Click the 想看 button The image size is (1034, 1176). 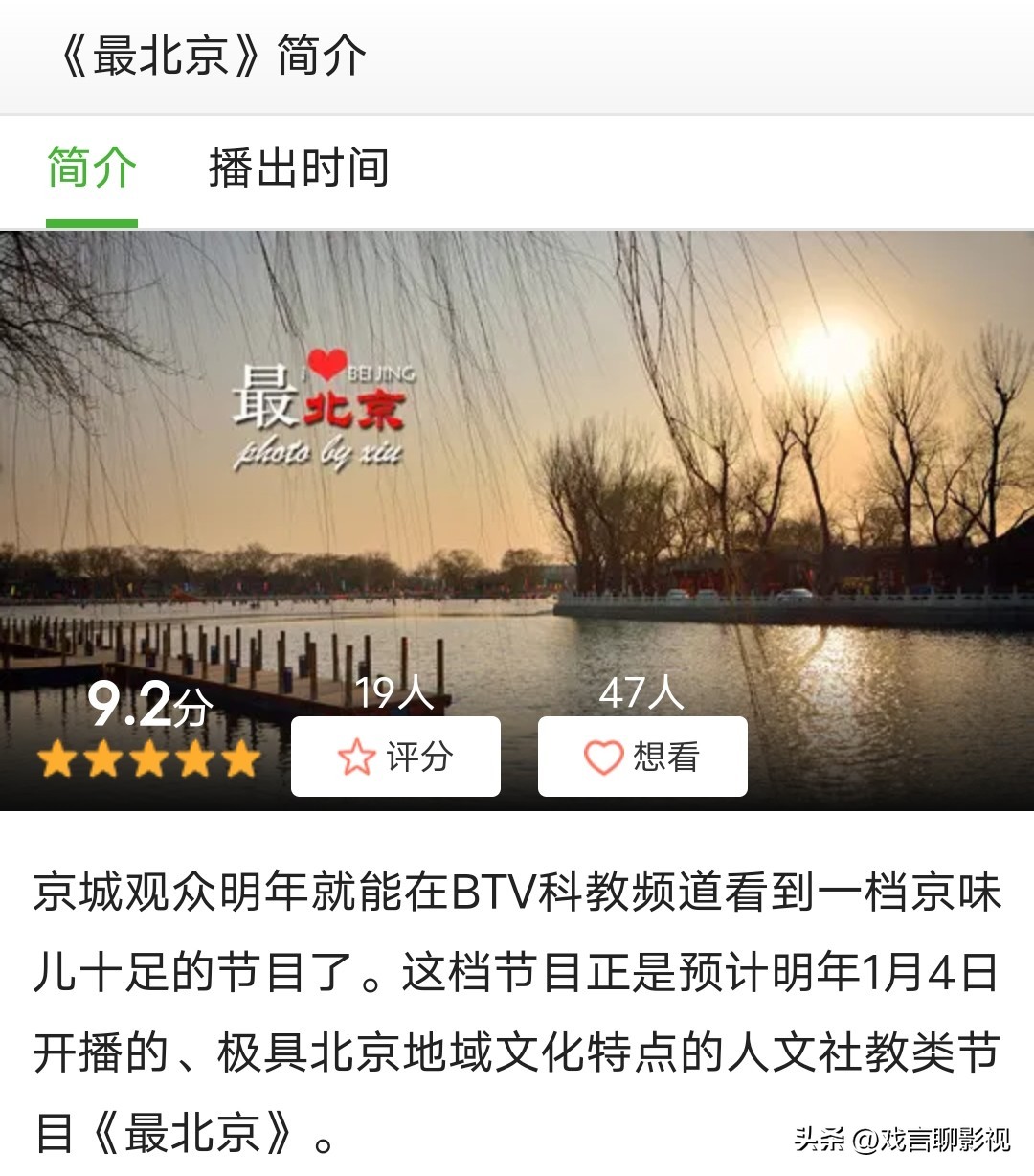coord(642,757)
